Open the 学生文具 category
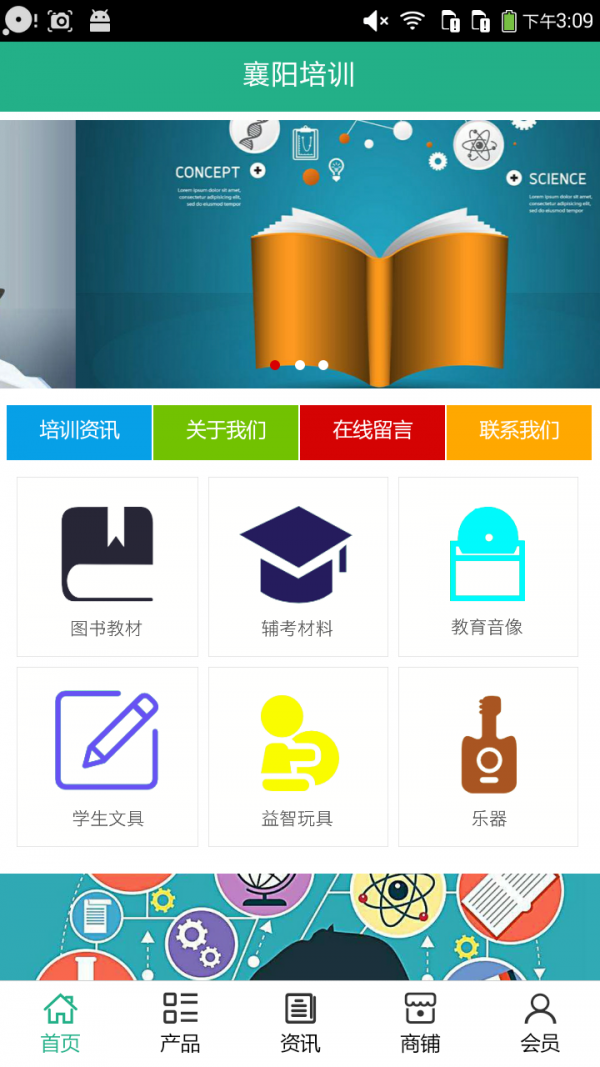 (x=107, y=756)
